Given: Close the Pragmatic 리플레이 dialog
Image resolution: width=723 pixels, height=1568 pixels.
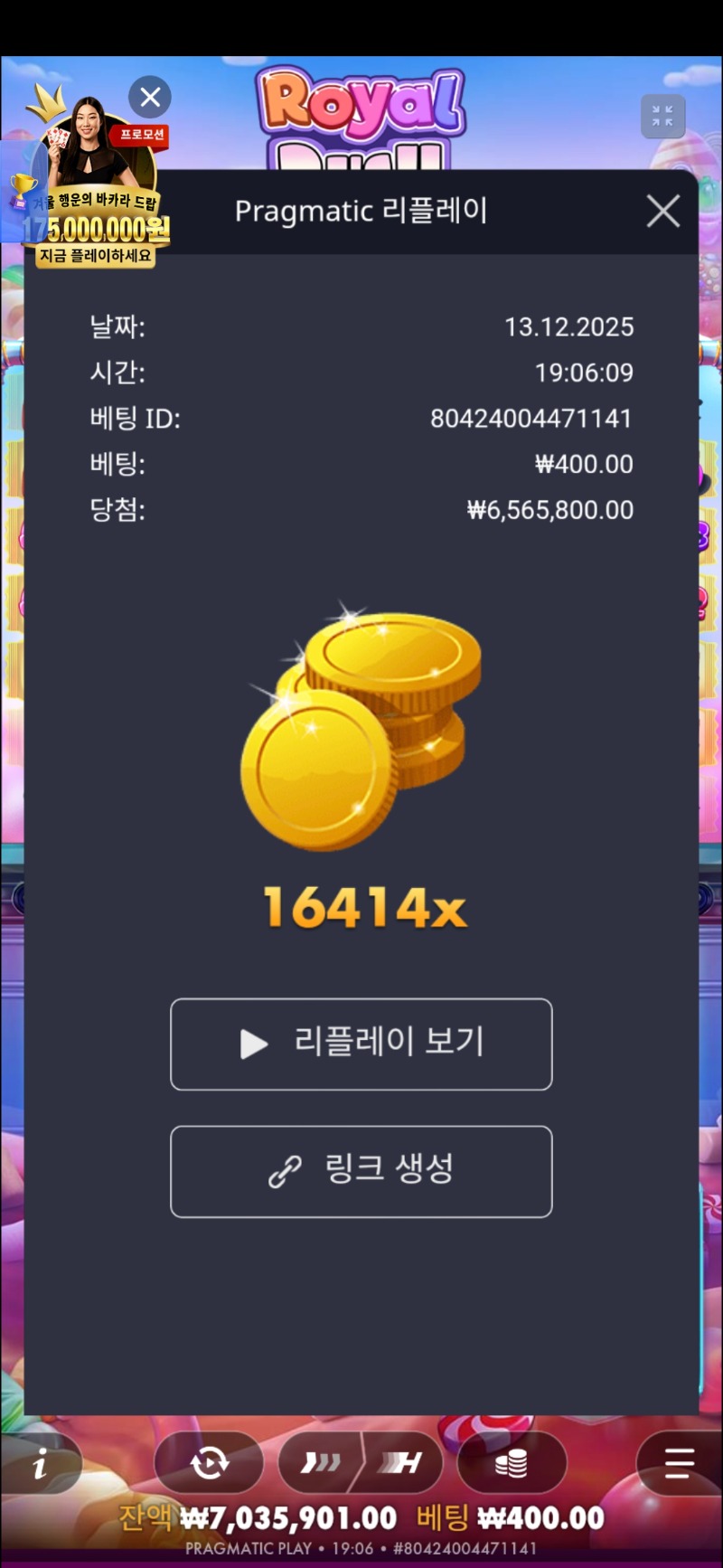Looking at the screenshot, I should [663, 212].
